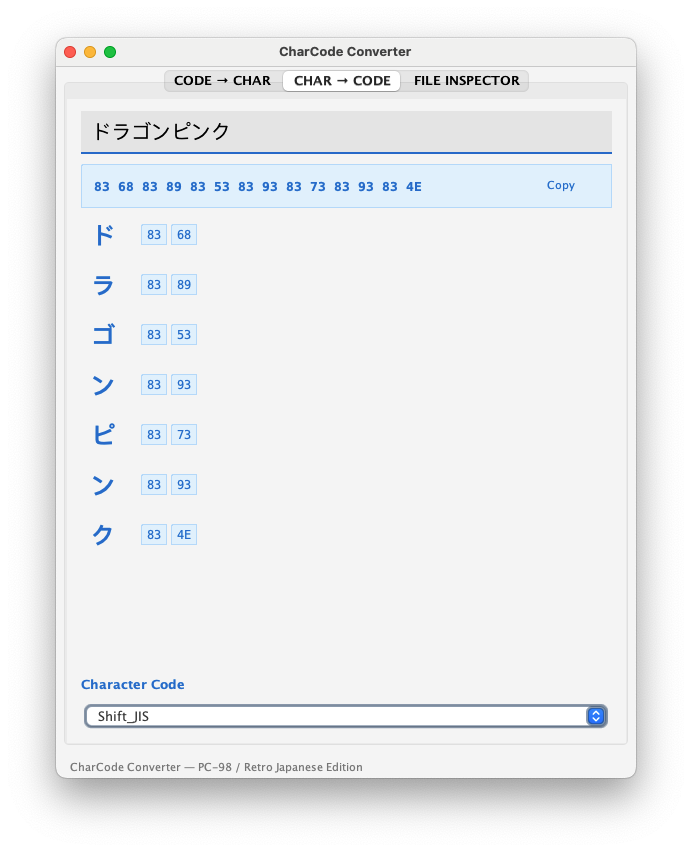The height and width of the screenshot is (852, 692).
Task: Close the CharCode Converter window
Action: tap(70, 52)
